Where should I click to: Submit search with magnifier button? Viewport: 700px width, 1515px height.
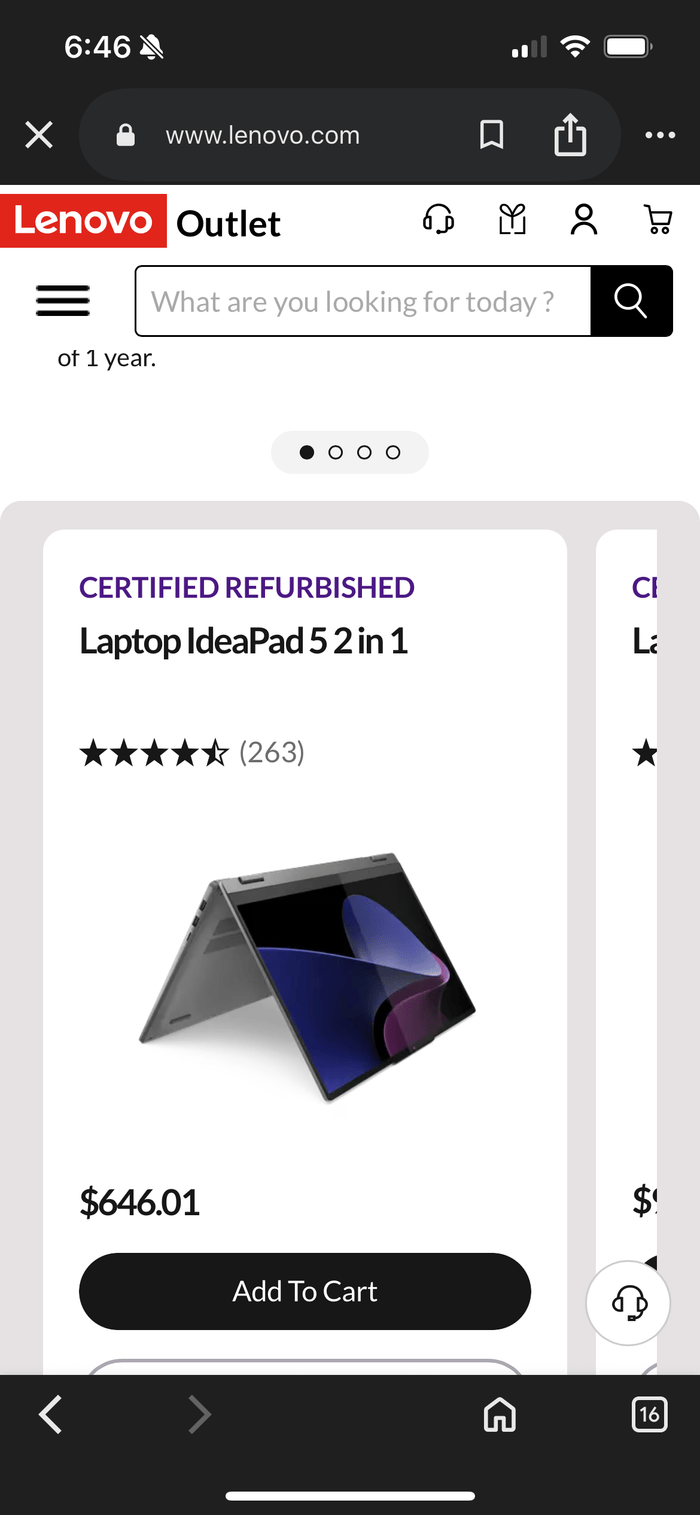[x=631, y=301]
